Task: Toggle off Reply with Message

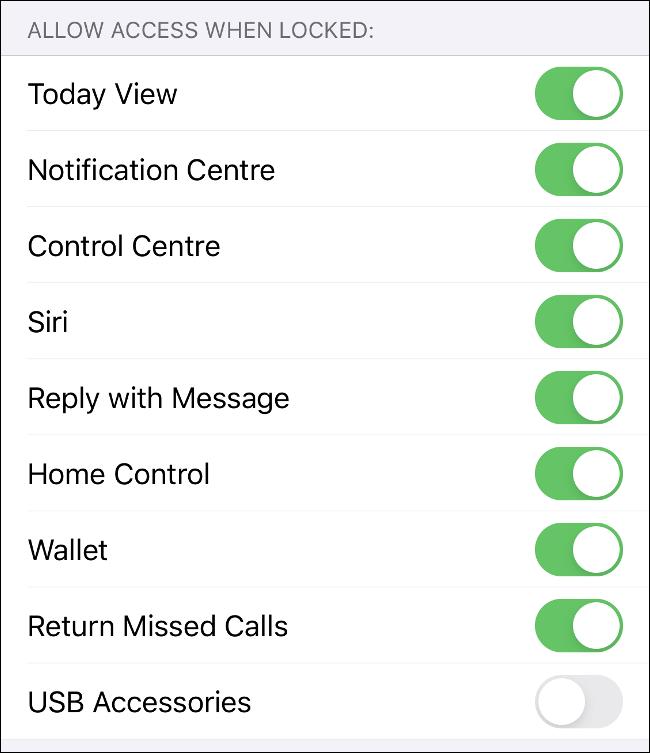Action: tap(579, 398)
